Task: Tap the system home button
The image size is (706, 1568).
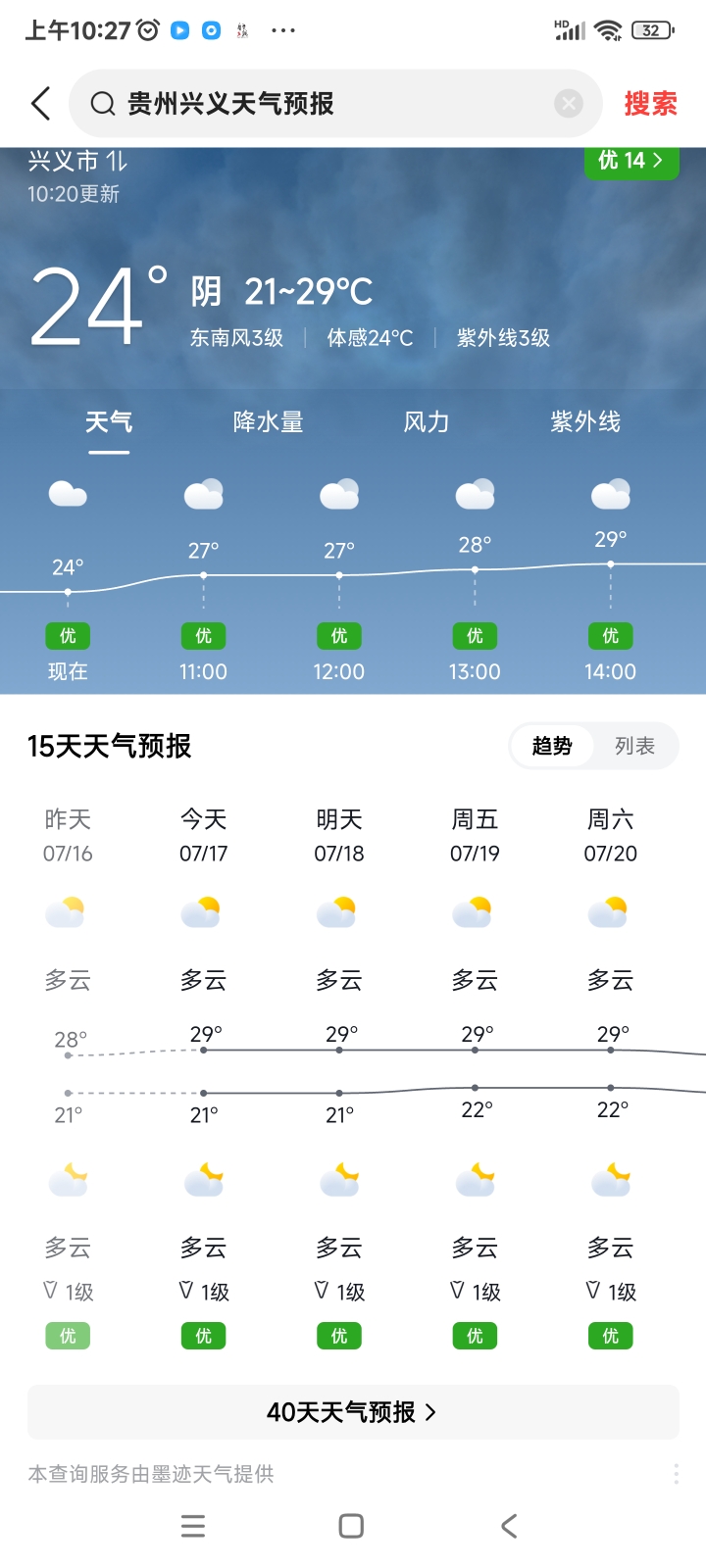Action: (351, 1526)
